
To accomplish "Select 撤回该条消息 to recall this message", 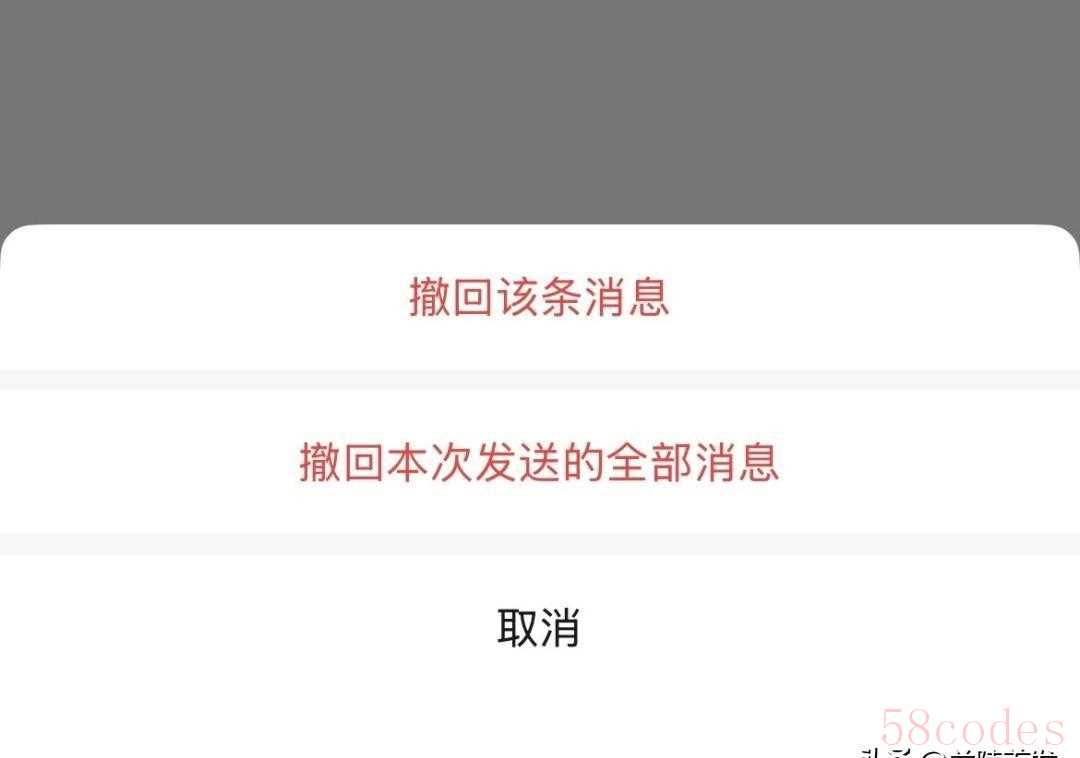I will (x=539, y=298).
